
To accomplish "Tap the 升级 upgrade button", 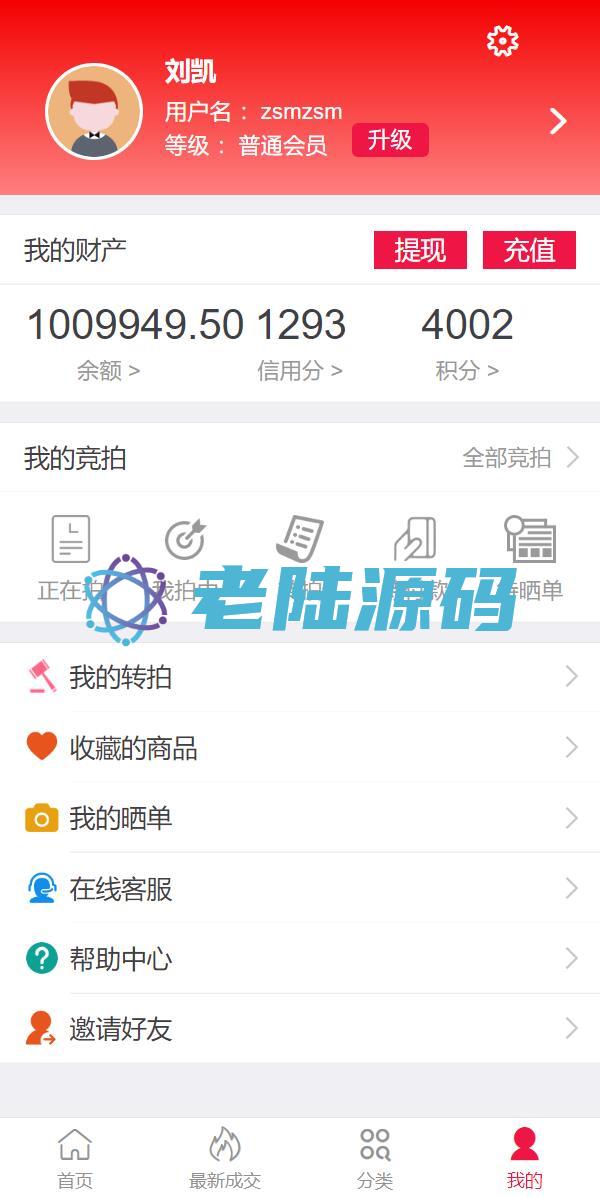I will pyautogui.click(x=390, y=140).
